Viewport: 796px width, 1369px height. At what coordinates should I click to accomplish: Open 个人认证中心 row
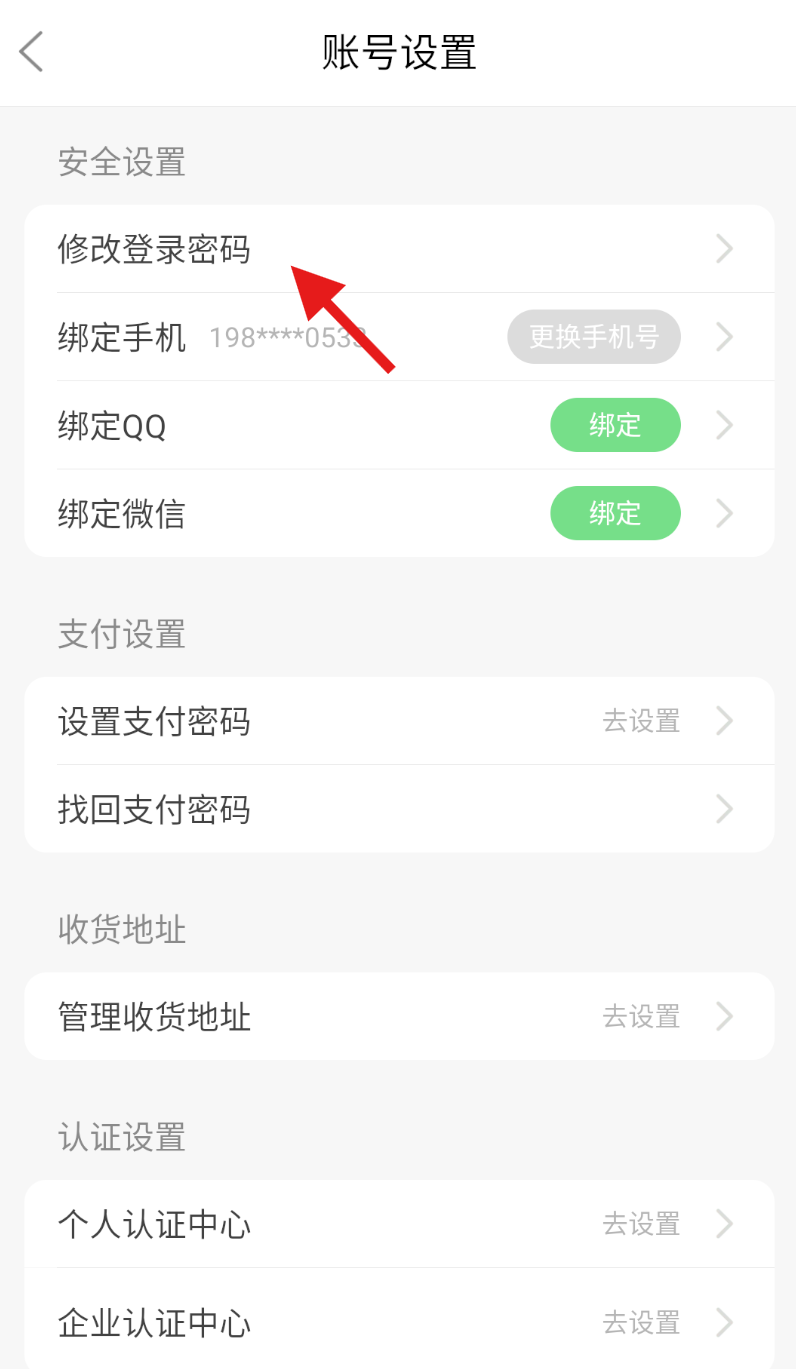[x=398, y=1224]
